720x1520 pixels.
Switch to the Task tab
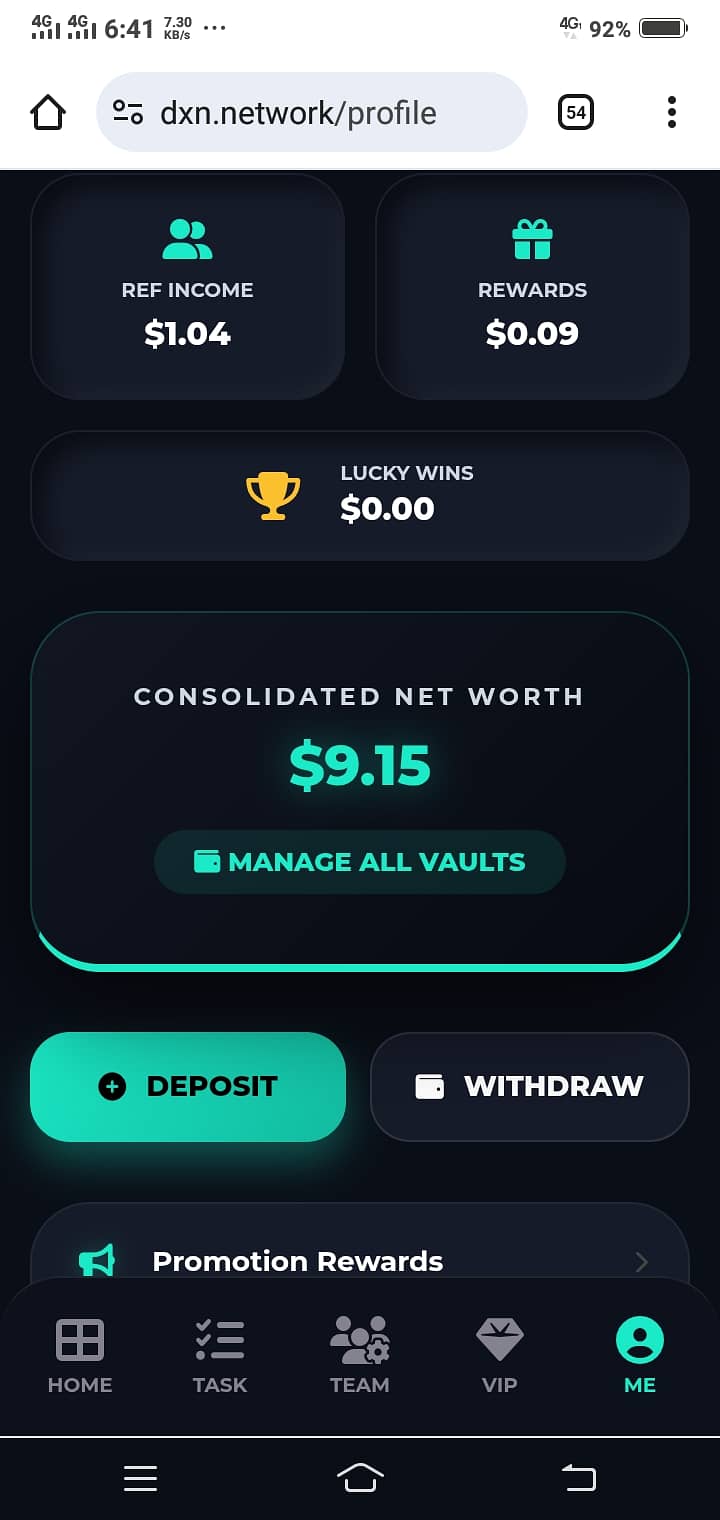(220, 1356)
